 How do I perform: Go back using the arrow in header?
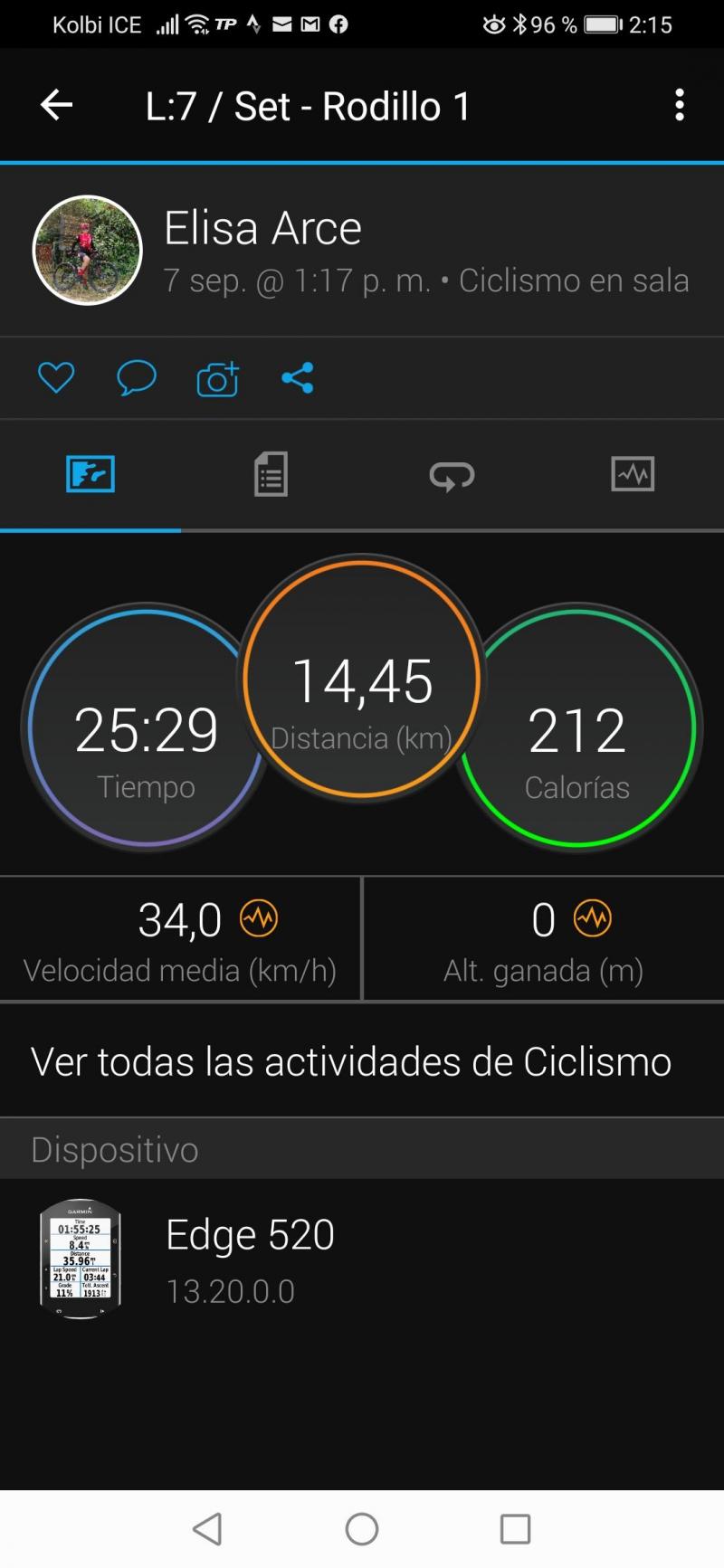point(56,106)
